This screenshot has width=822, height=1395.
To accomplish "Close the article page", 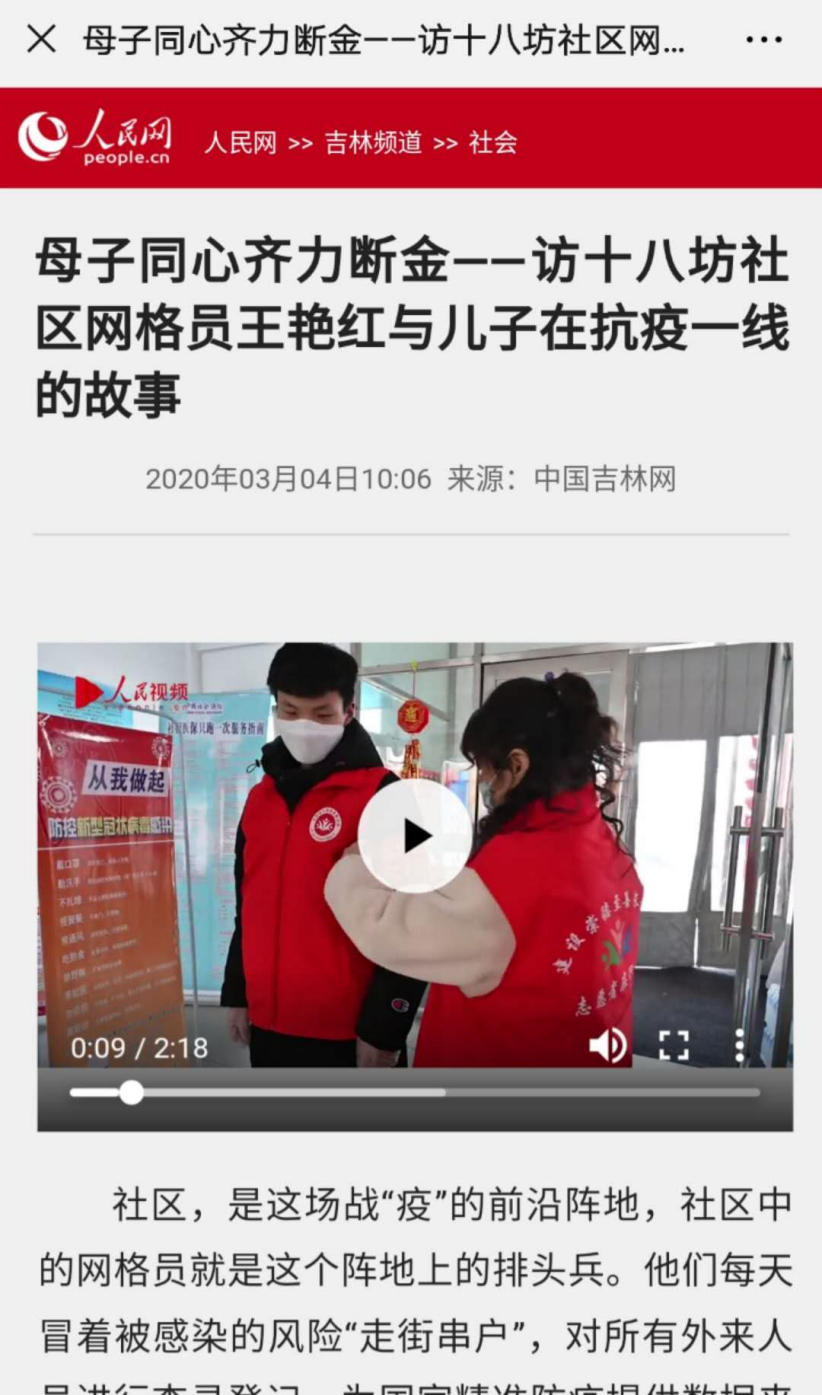I will point(41,40).
